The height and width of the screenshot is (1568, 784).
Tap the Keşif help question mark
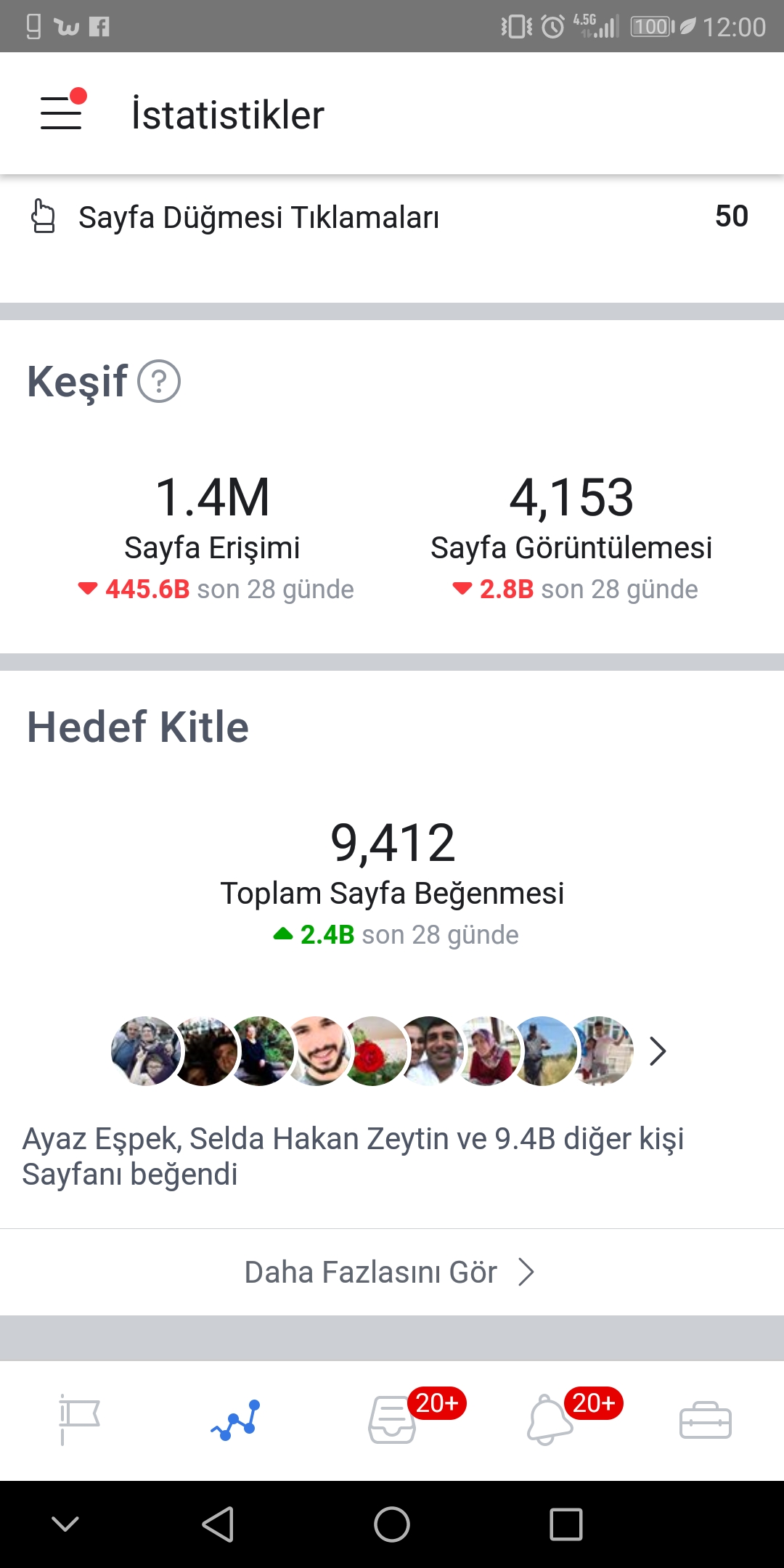pos(159,381)
